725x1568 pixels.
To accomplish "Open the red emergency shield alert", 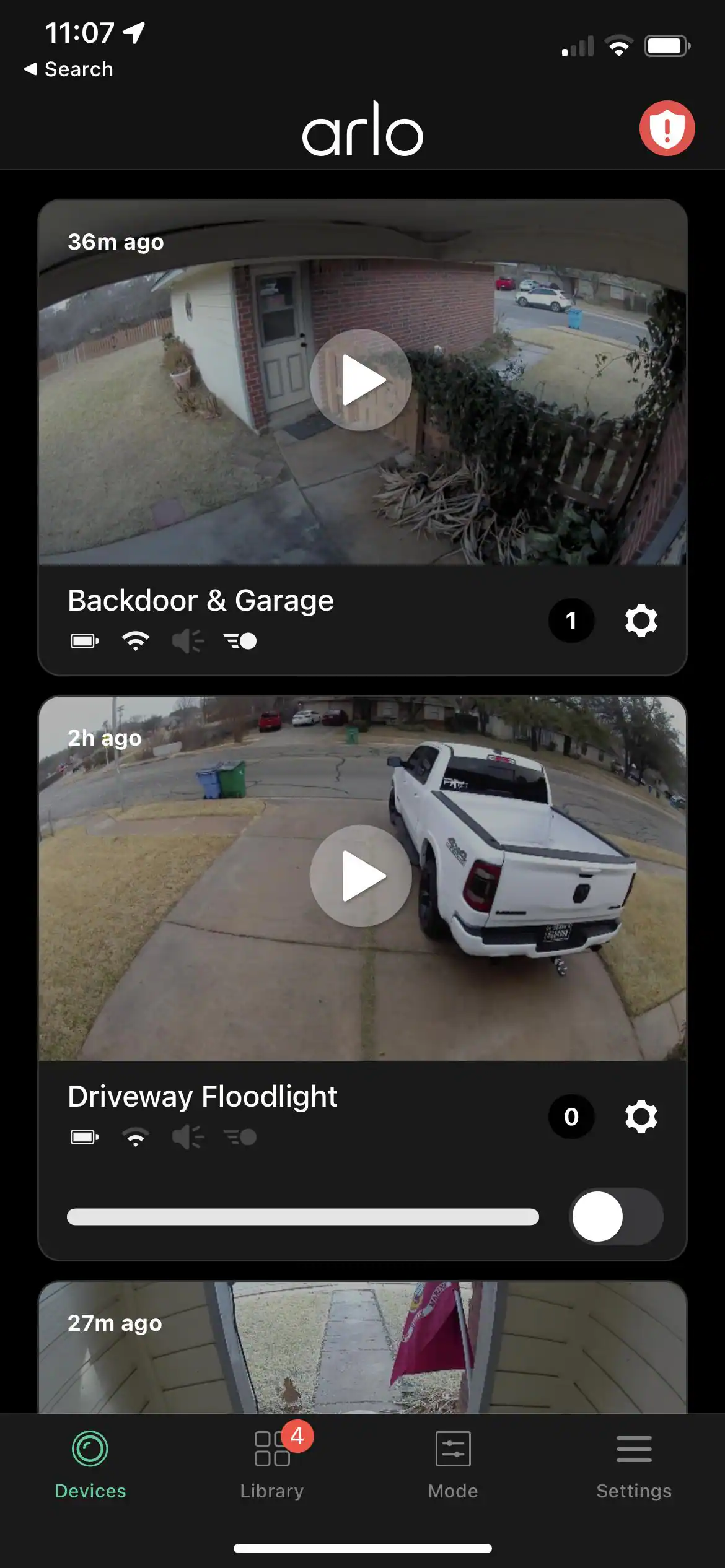I will [667, 128].
